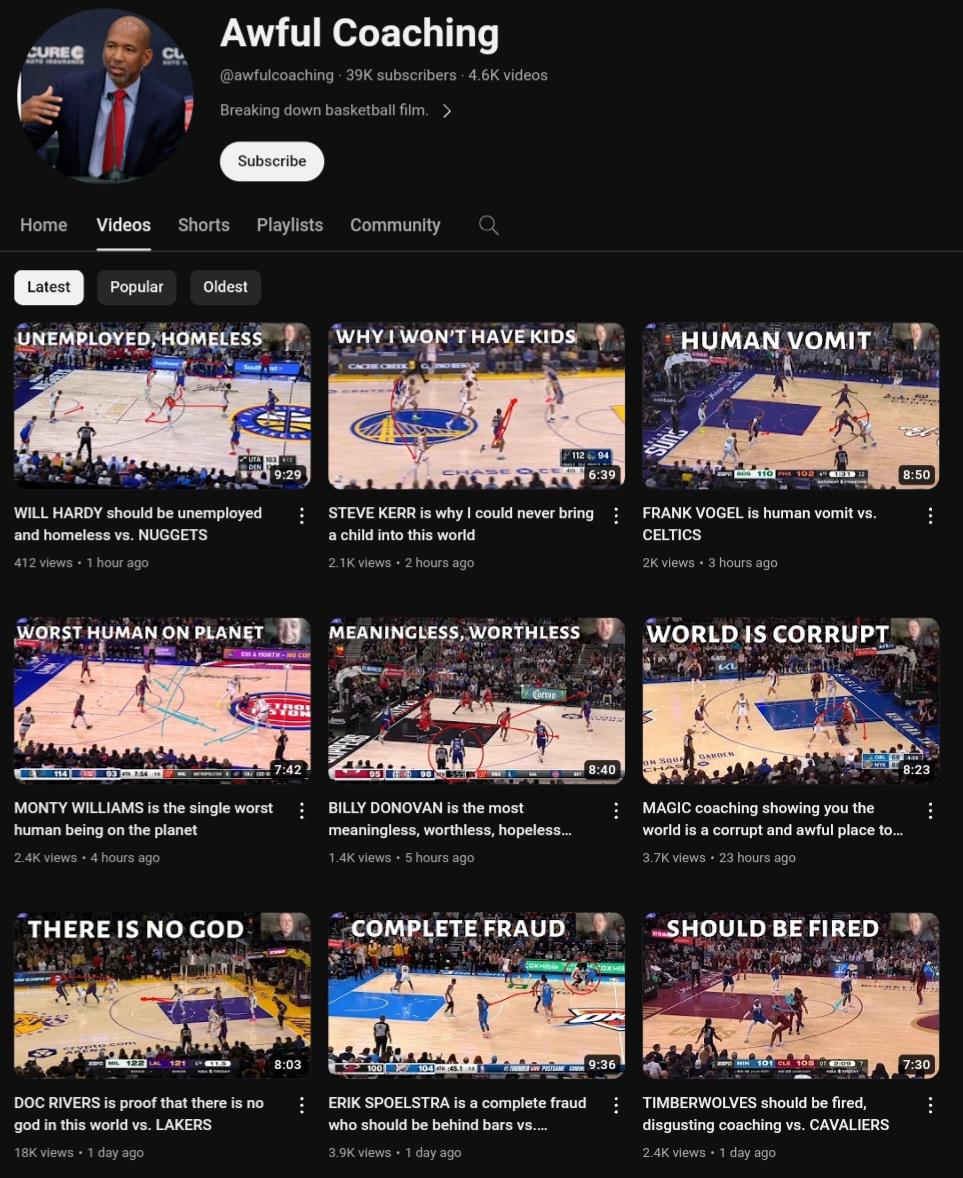Sort videos by Oldest
The height and width of the screenshot is (1178, 963).
(x=225, y=287)
